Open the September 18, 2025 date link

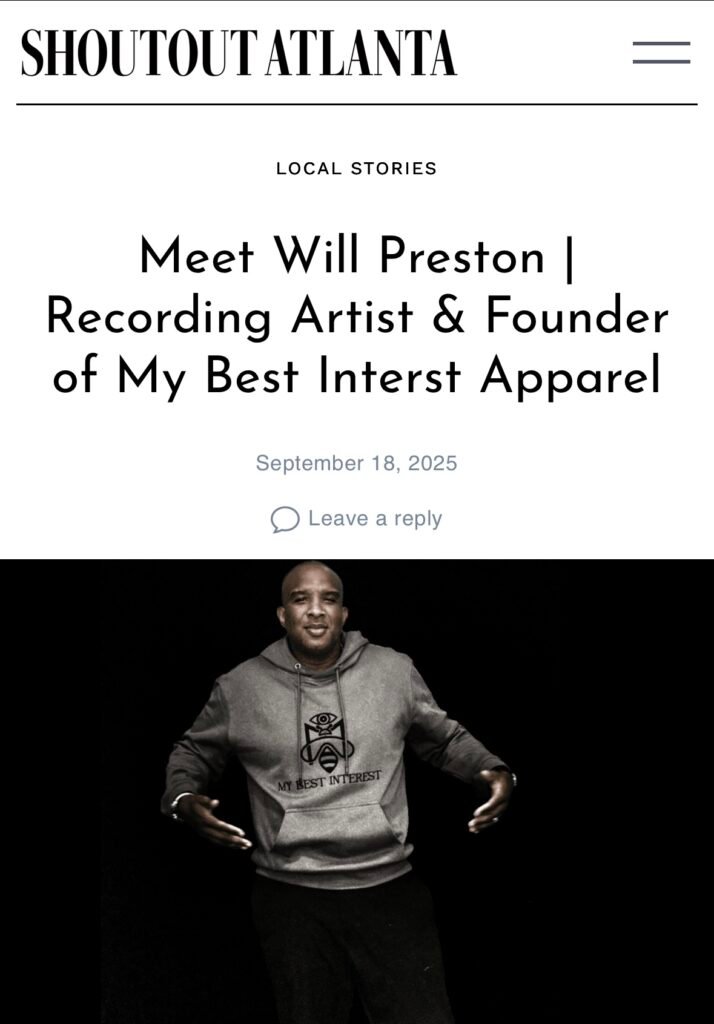click(x=356, y=463)
